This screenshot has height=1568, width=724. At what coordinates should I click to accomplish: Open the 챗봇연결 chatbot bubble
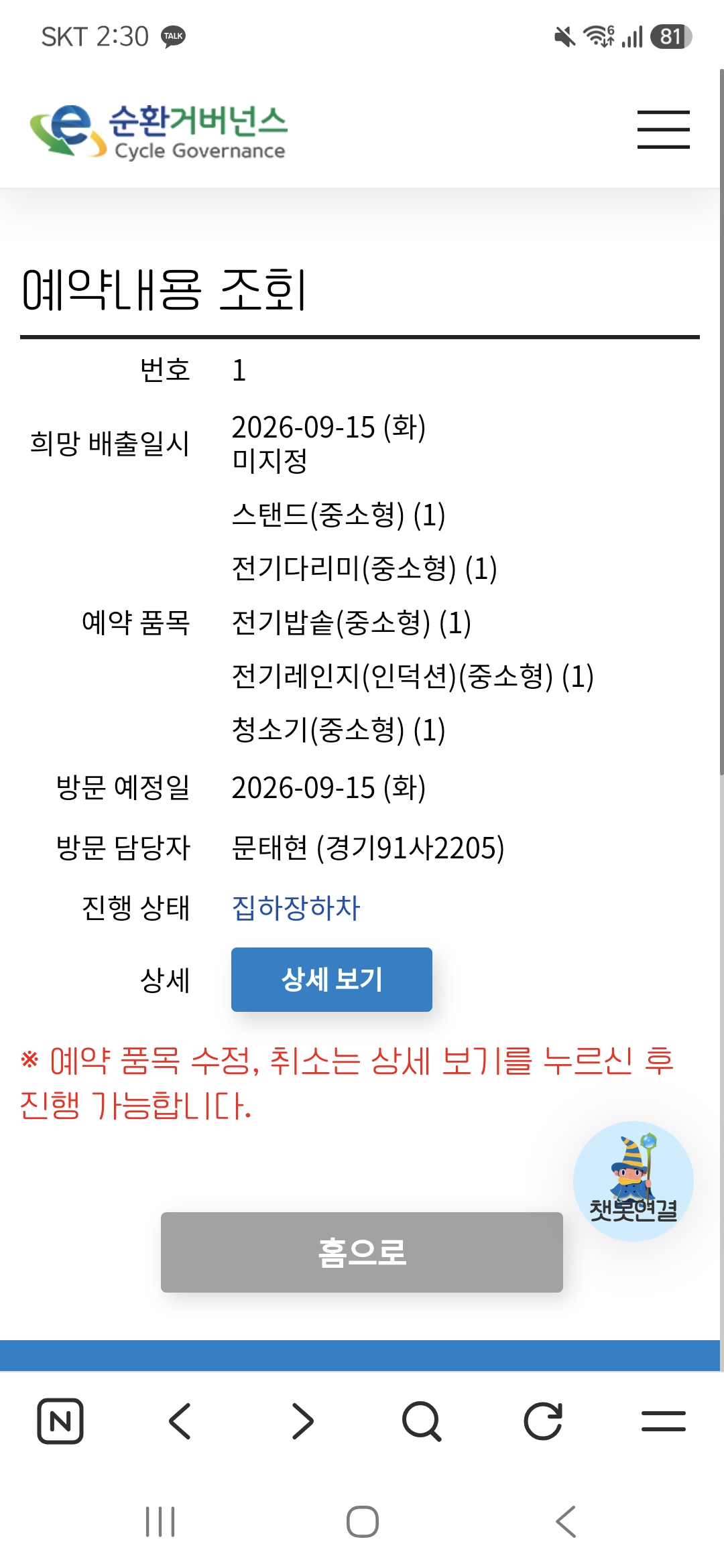tap(633, 1181)
